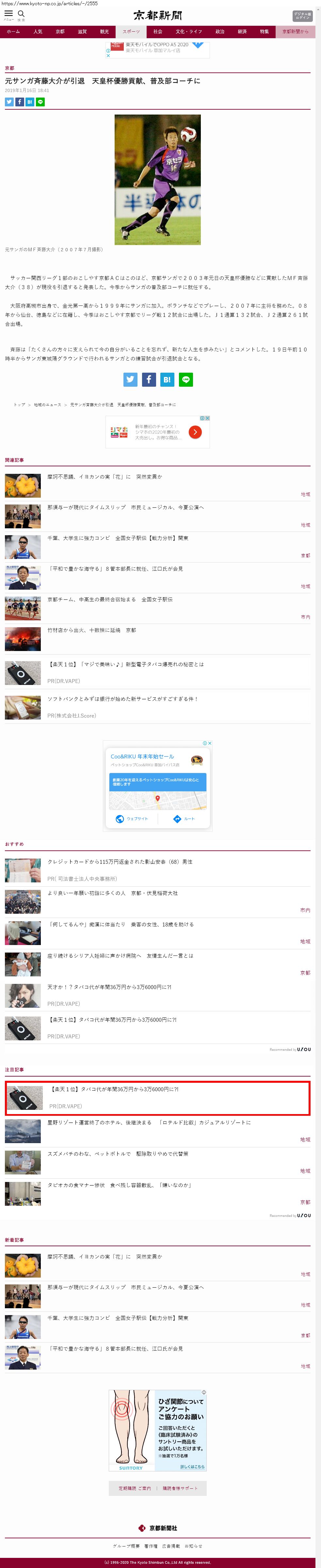Open ソフトバンクとみずほ銀行 PR article
Image resolution: width=321 pixels, height=1568 pixels.
tap(122, 699)
